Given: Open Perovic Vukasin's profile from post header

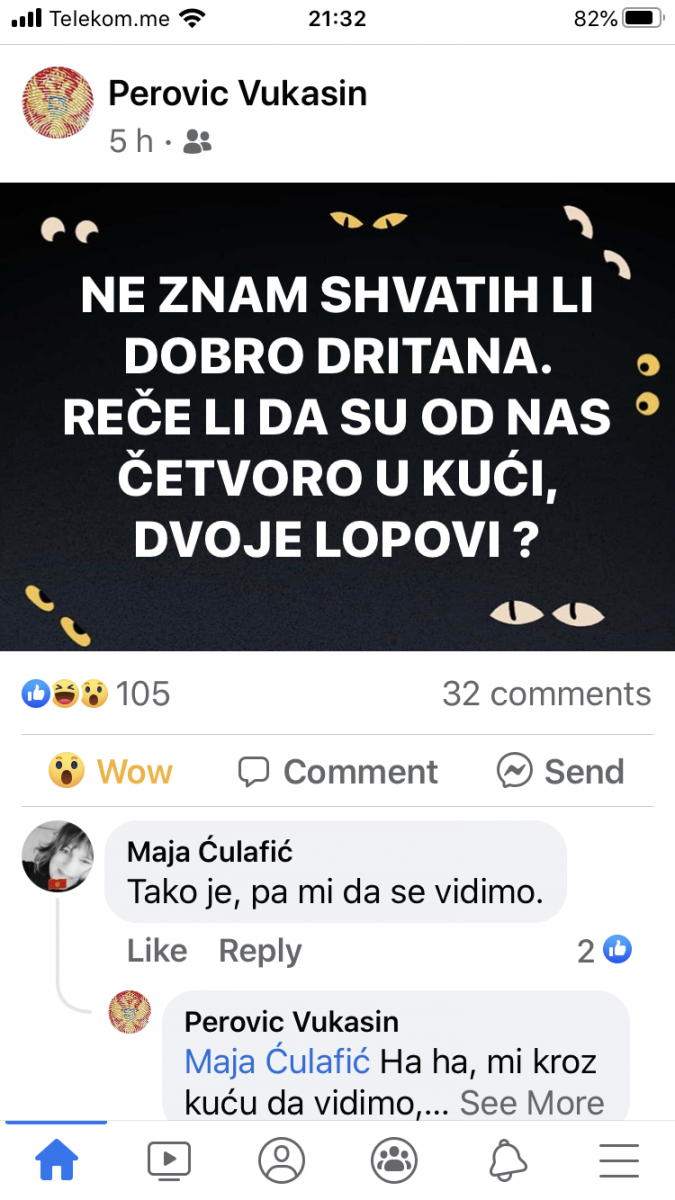Looking at the screenshot, I should (x=237, y=94).
